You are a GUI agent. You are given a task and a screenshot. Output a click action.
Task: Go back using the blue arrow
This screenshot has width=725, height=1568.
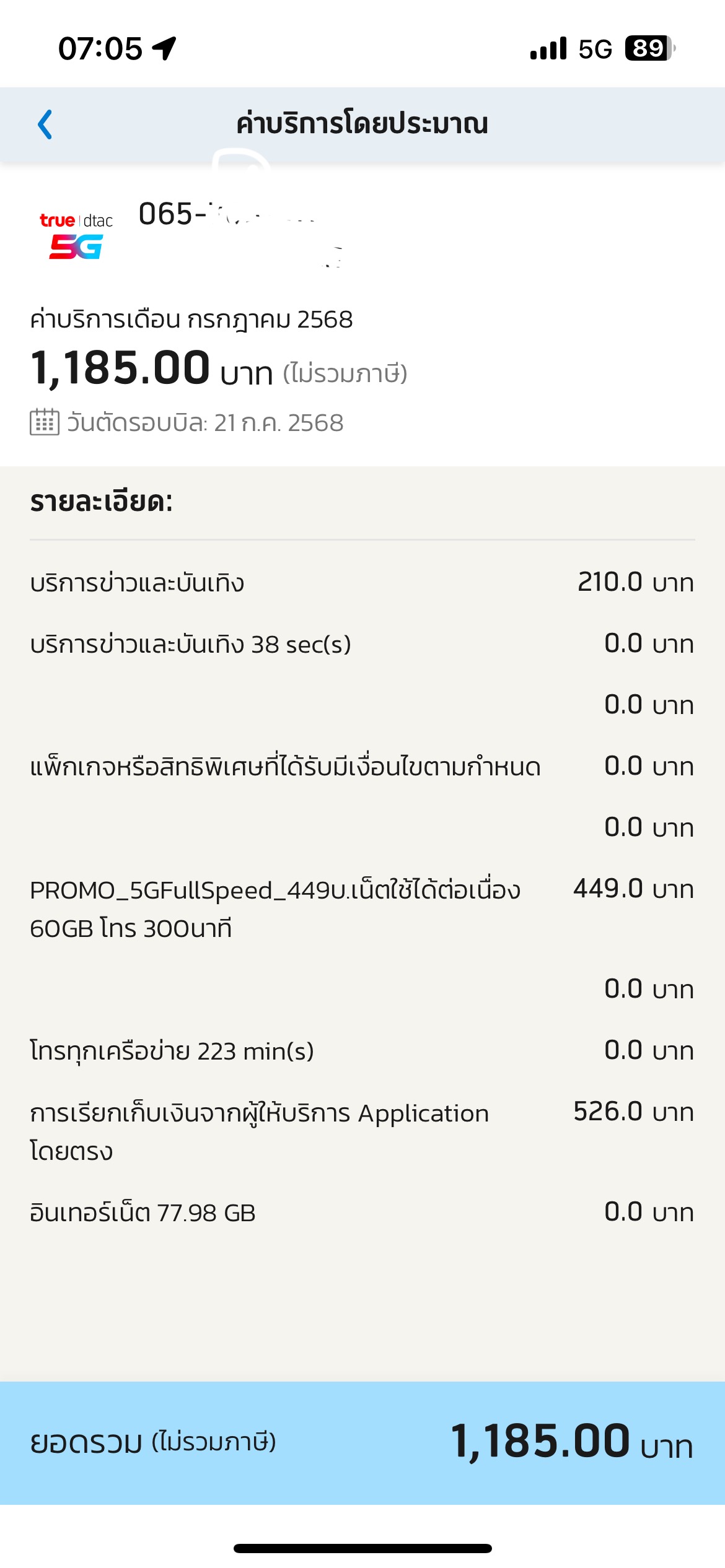click(45, 124)
